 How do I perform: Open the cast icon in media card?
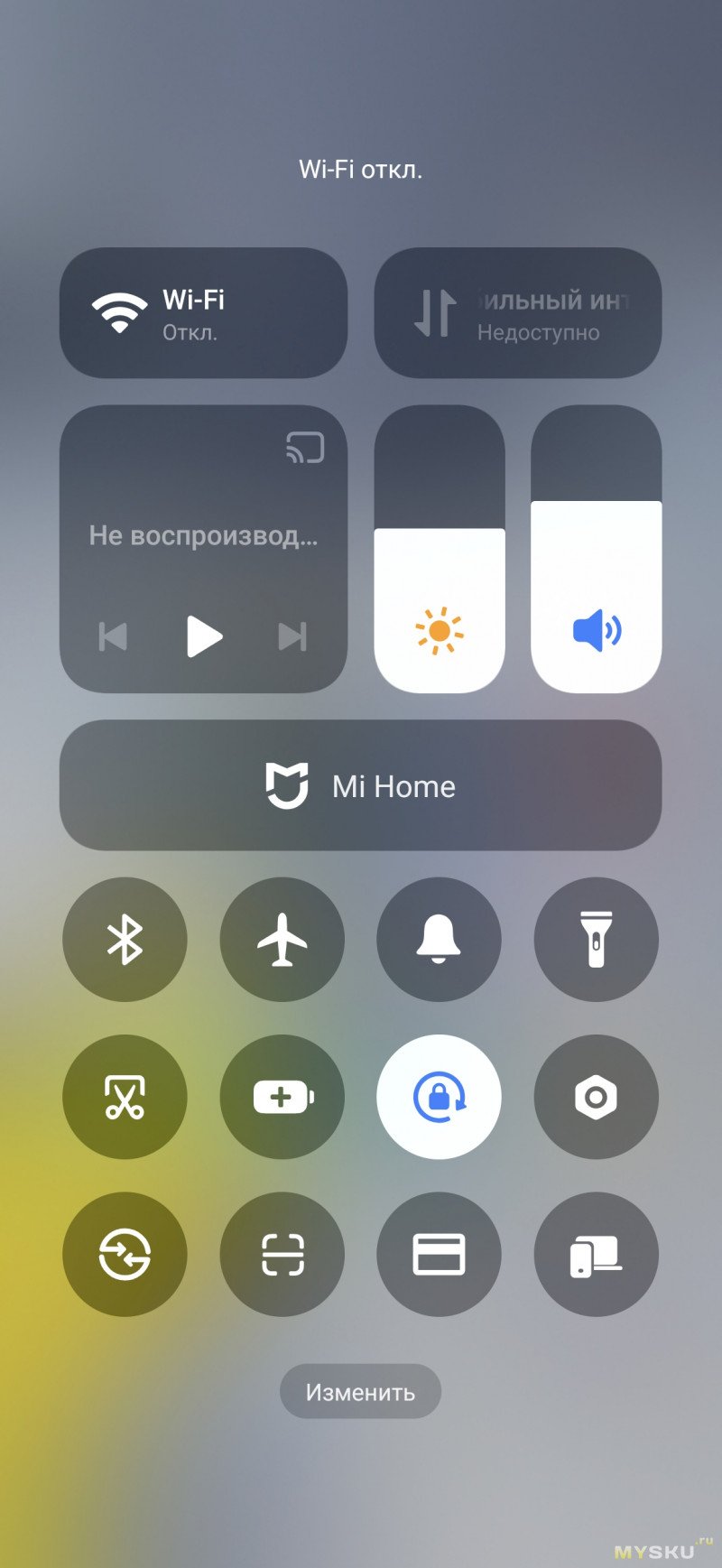304,448
